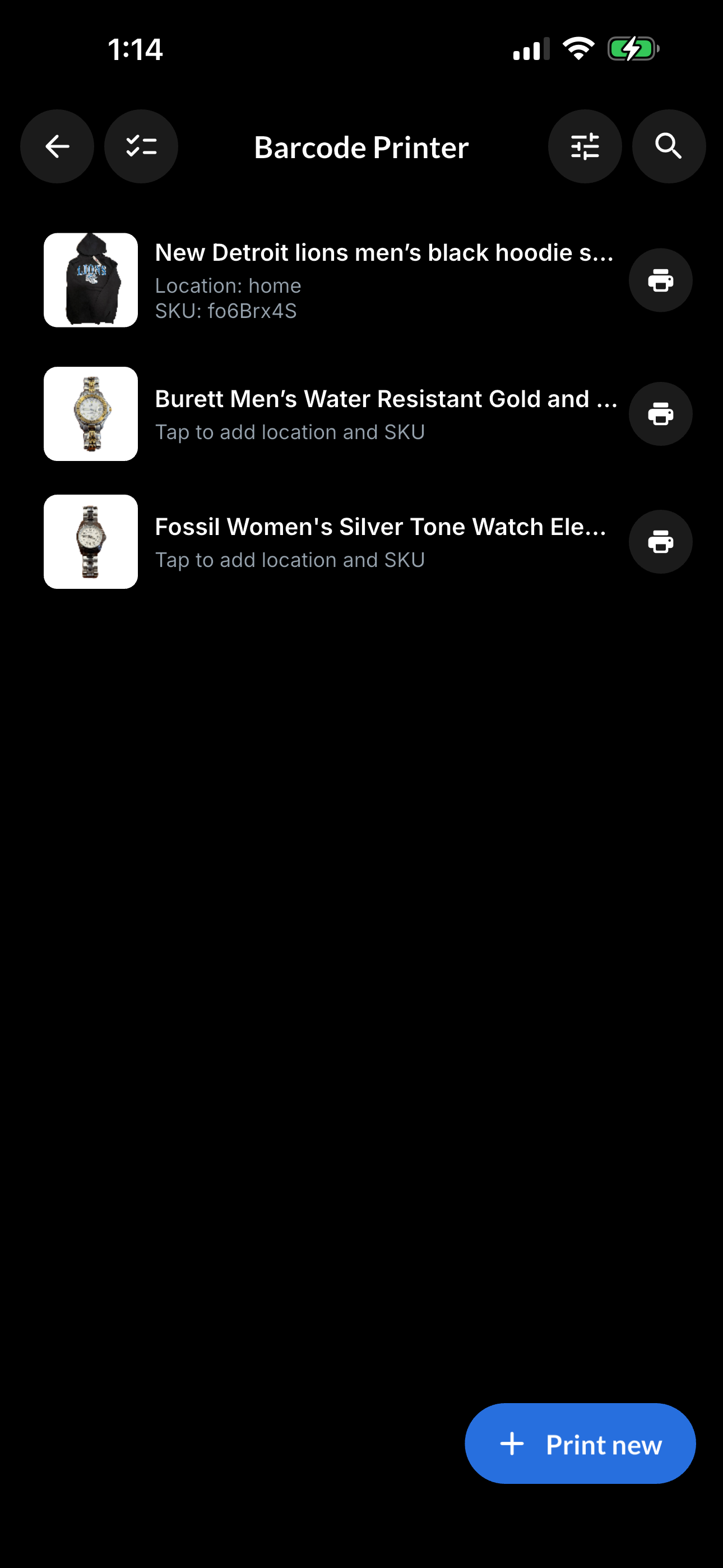
Task: Print barcode for Burett Men's watch
Action: click(x=660, y=414)
